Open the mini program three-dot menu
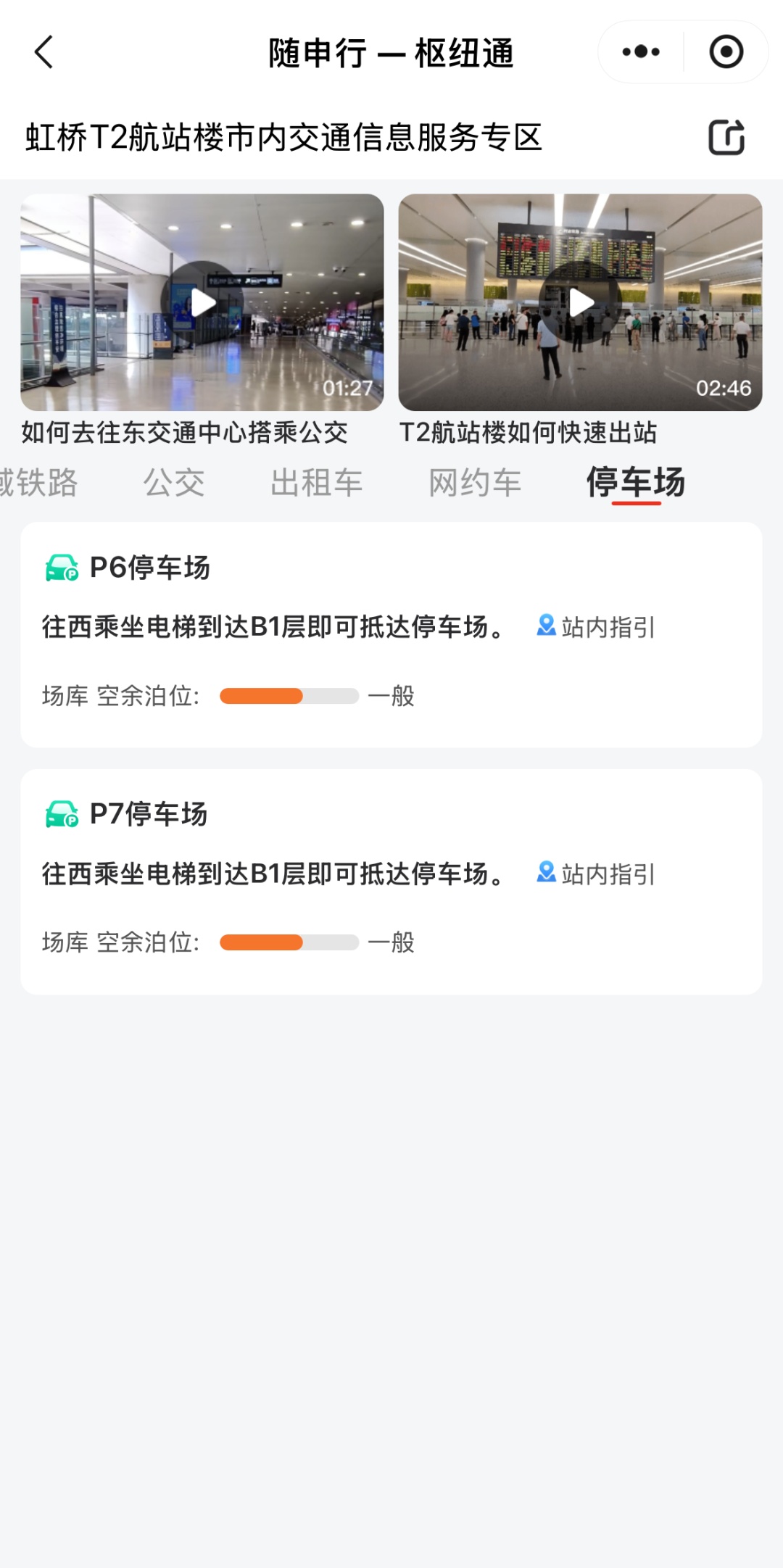 click(x=641, y=52)
